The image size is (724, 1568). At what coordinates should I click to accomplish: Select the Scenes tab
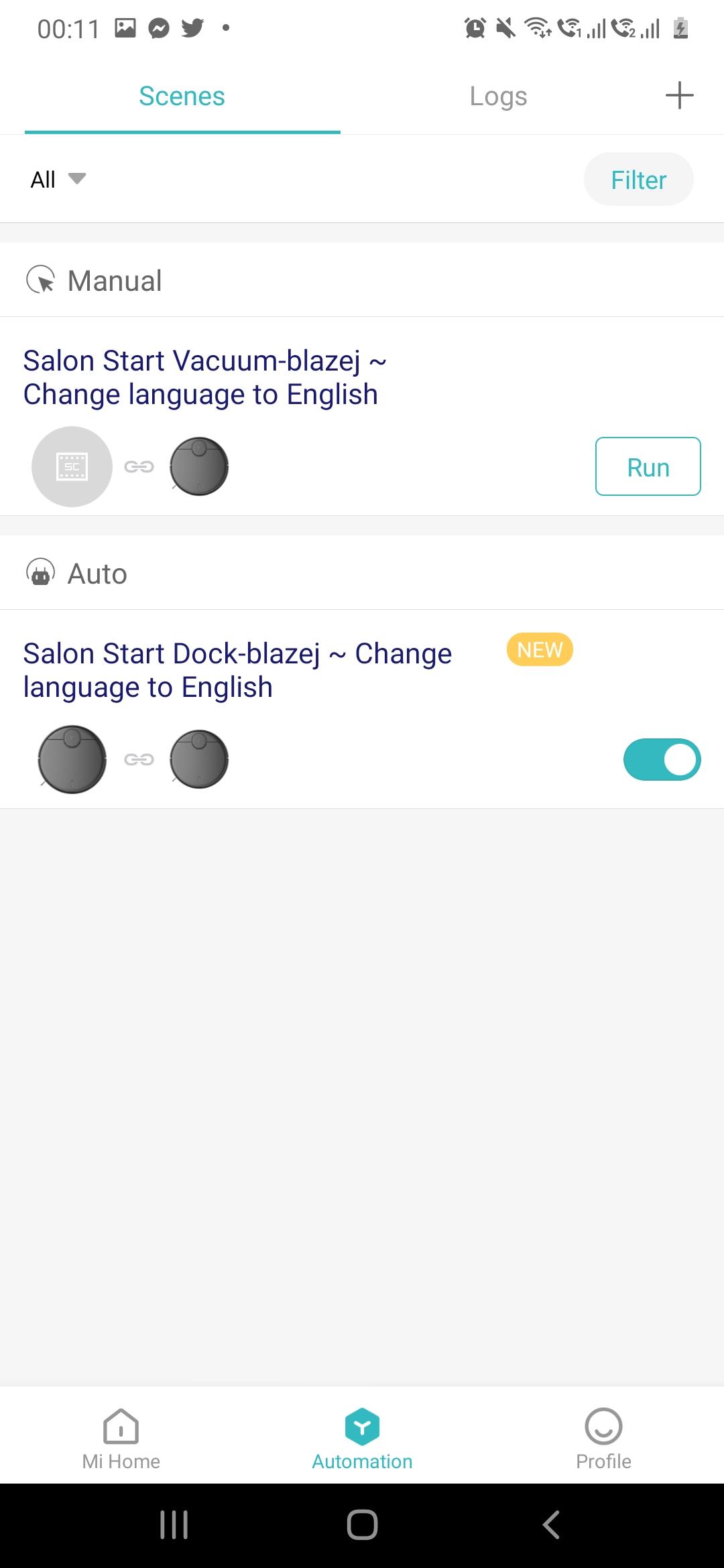coord(182,96)
